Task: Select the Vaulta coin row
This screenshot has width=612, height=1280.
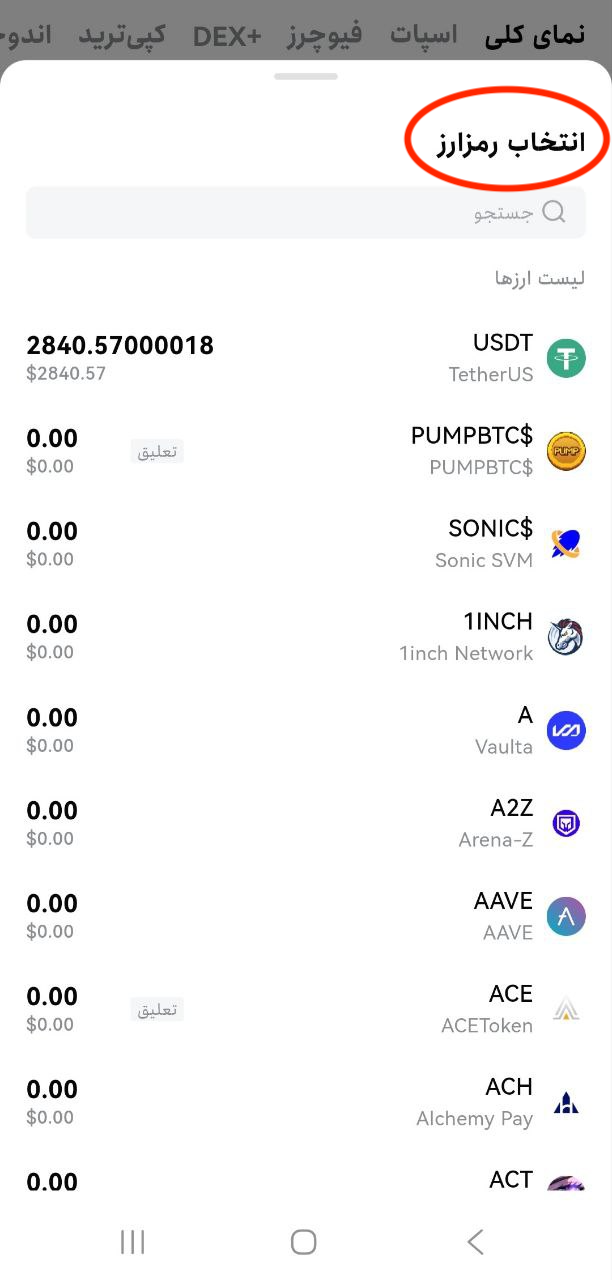Action: [306, 730]
